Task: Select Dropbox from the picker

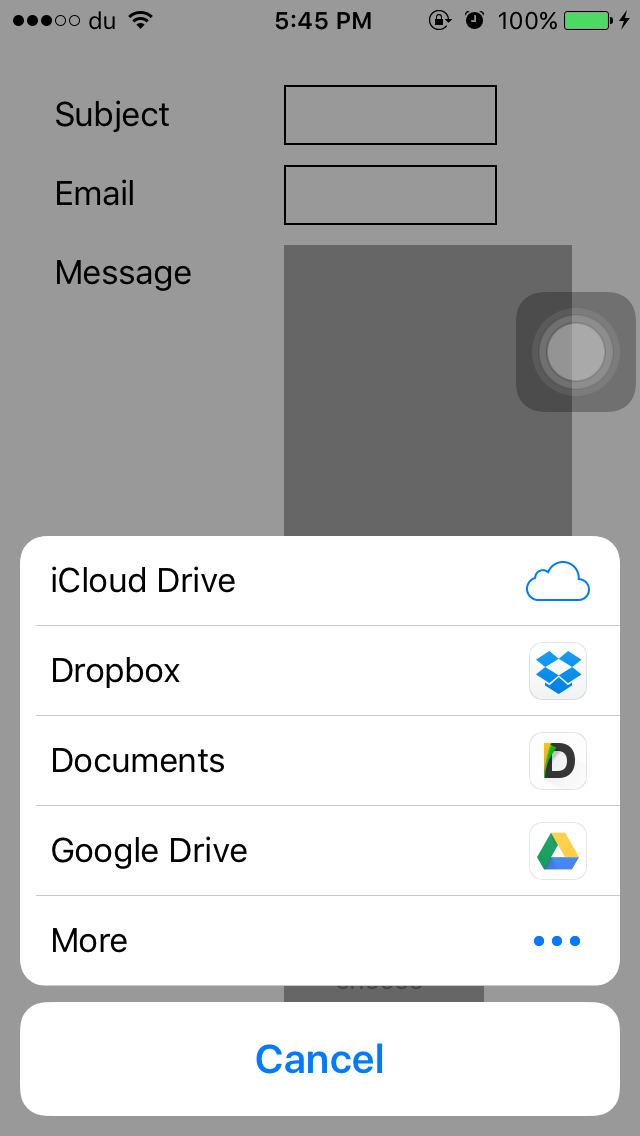Action: coord(320,670)
